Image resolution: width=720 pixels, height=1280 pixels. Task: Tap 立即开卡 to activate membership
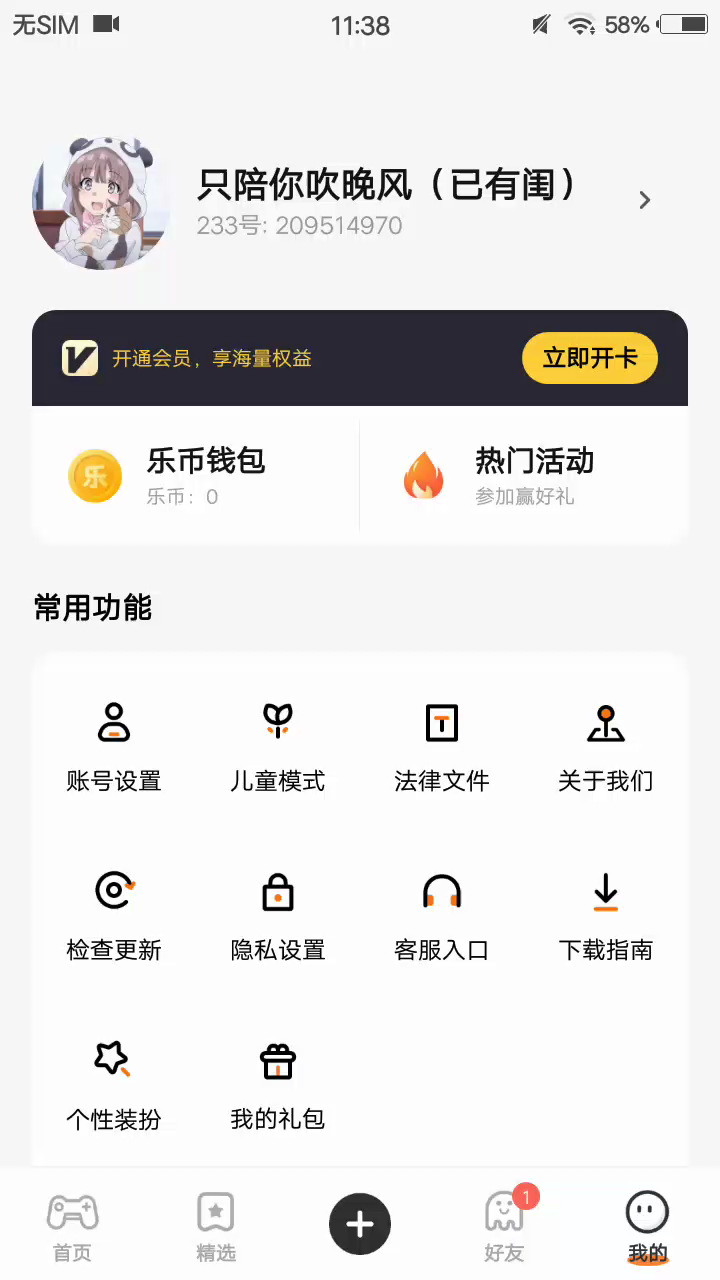(x=589, y=358)
